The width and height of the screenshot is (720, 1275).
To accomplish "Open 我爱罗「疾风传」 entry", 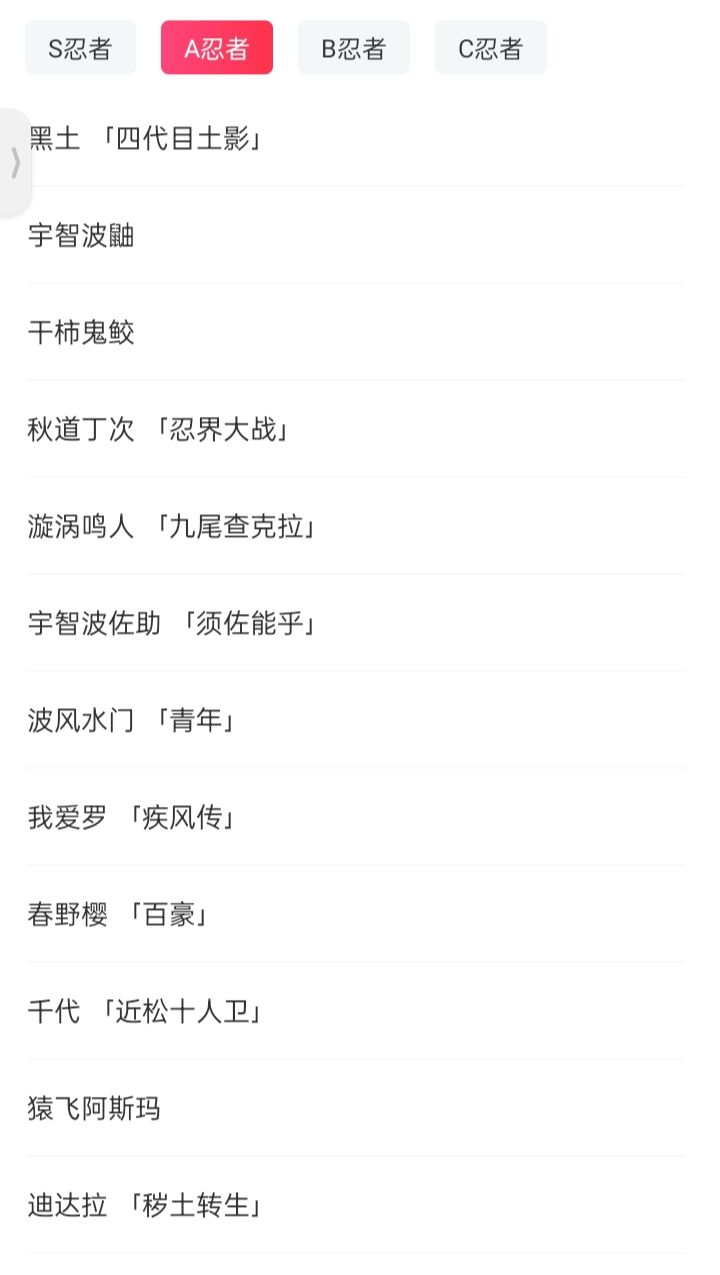I will pyautogui.click(x=356, y=817).
